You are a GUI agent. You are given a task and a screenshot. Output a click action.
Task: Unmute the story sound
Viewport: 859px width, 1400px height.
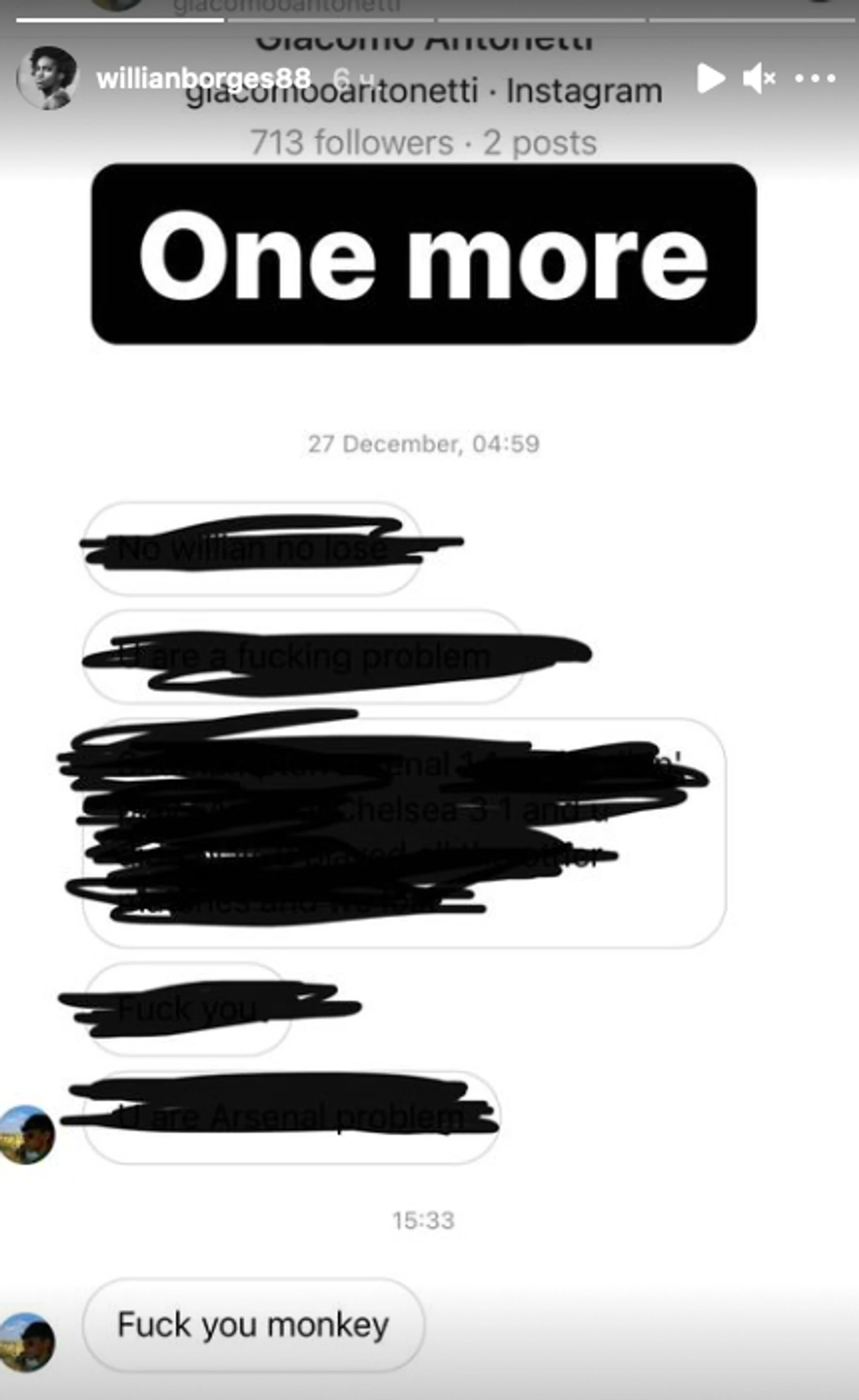(758, 78)
